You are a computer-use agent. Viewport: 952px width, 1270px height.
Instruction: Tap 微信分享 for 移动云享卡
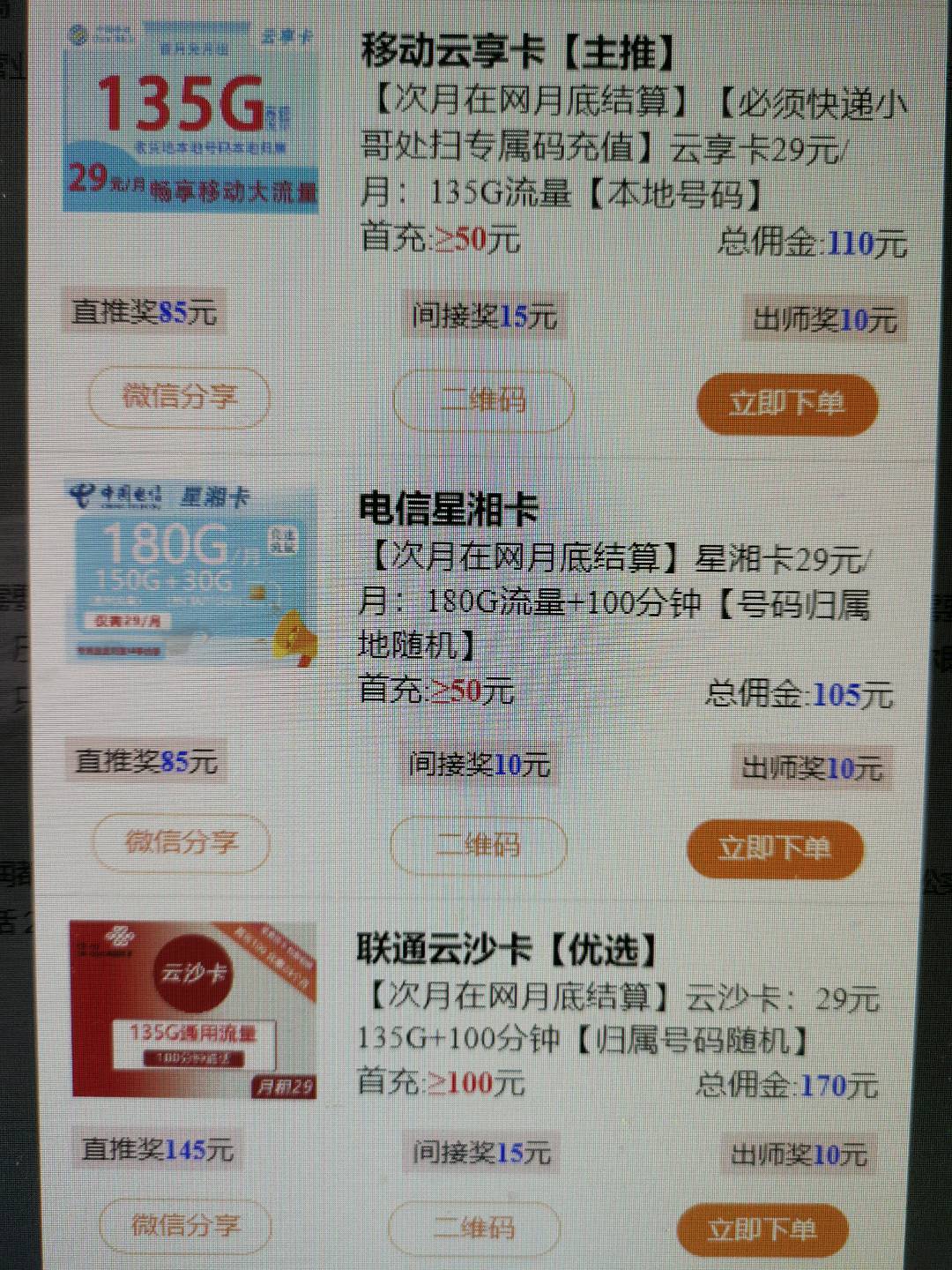coord(179,398)
